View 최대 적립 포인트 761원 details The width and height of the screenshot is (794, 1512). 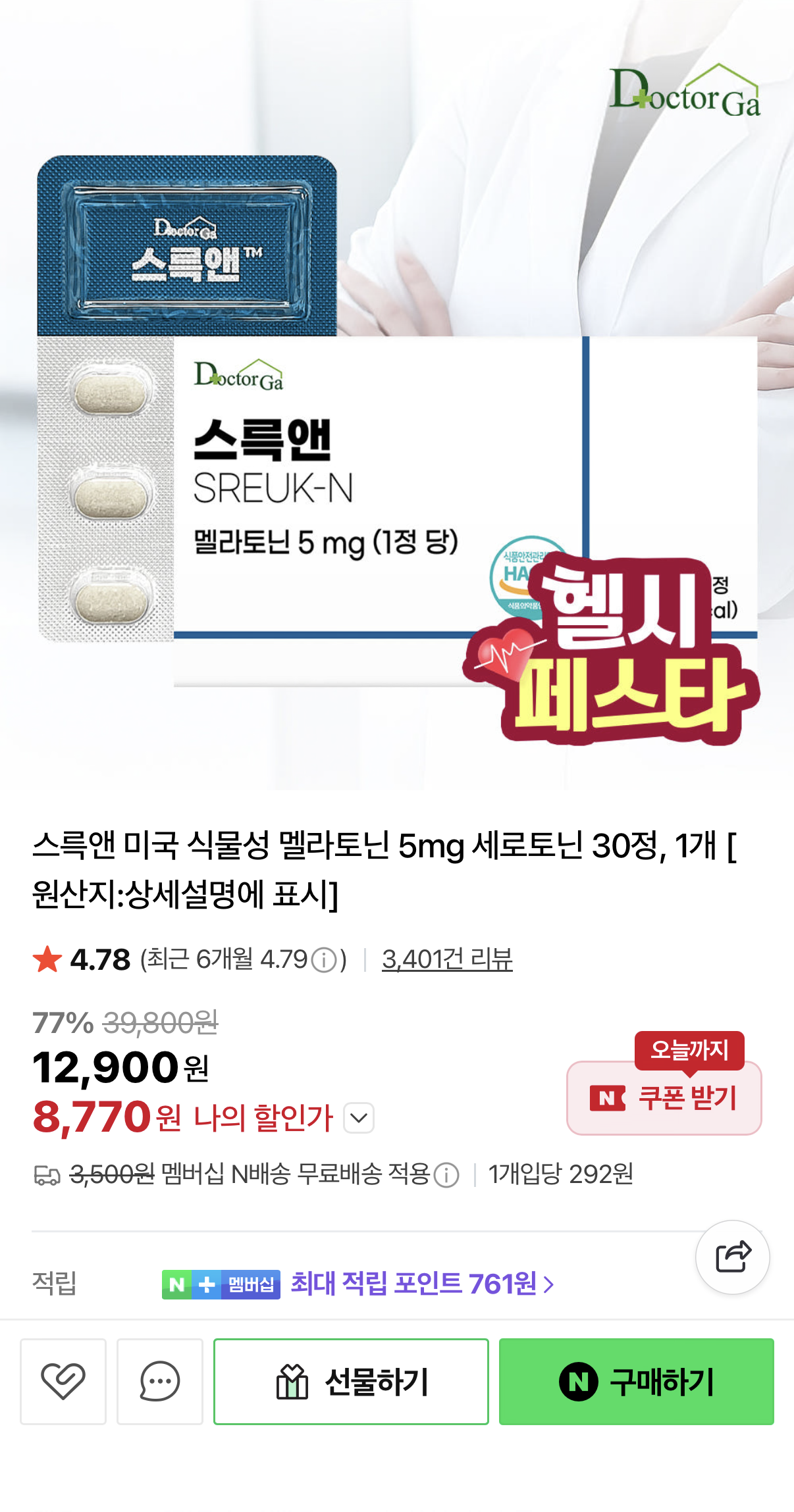tap(423, 1284)
